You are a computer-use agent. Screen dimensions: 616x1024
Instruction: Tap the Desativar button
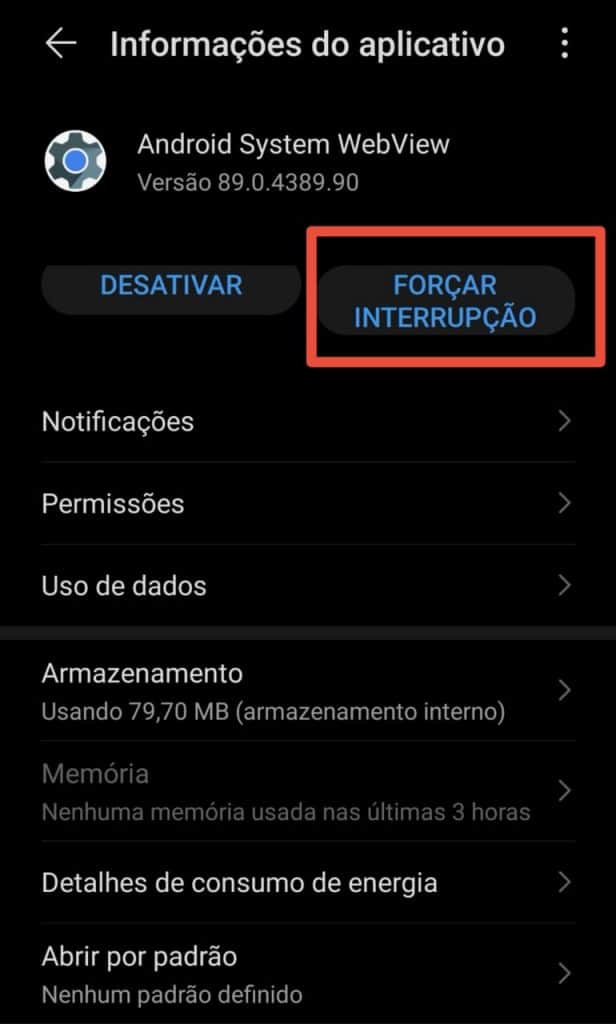[171, 286]
